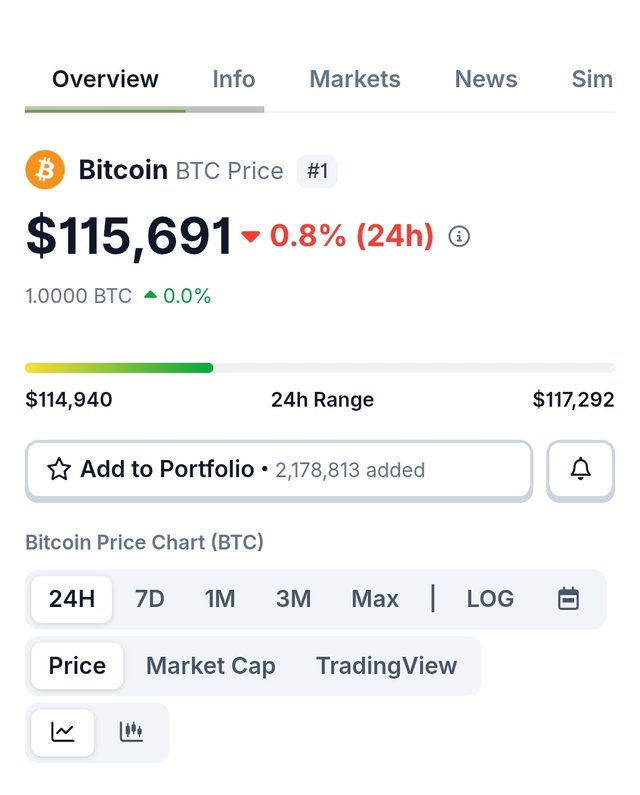
Task: Open the Info tab
Action: (x=233, y=80)
